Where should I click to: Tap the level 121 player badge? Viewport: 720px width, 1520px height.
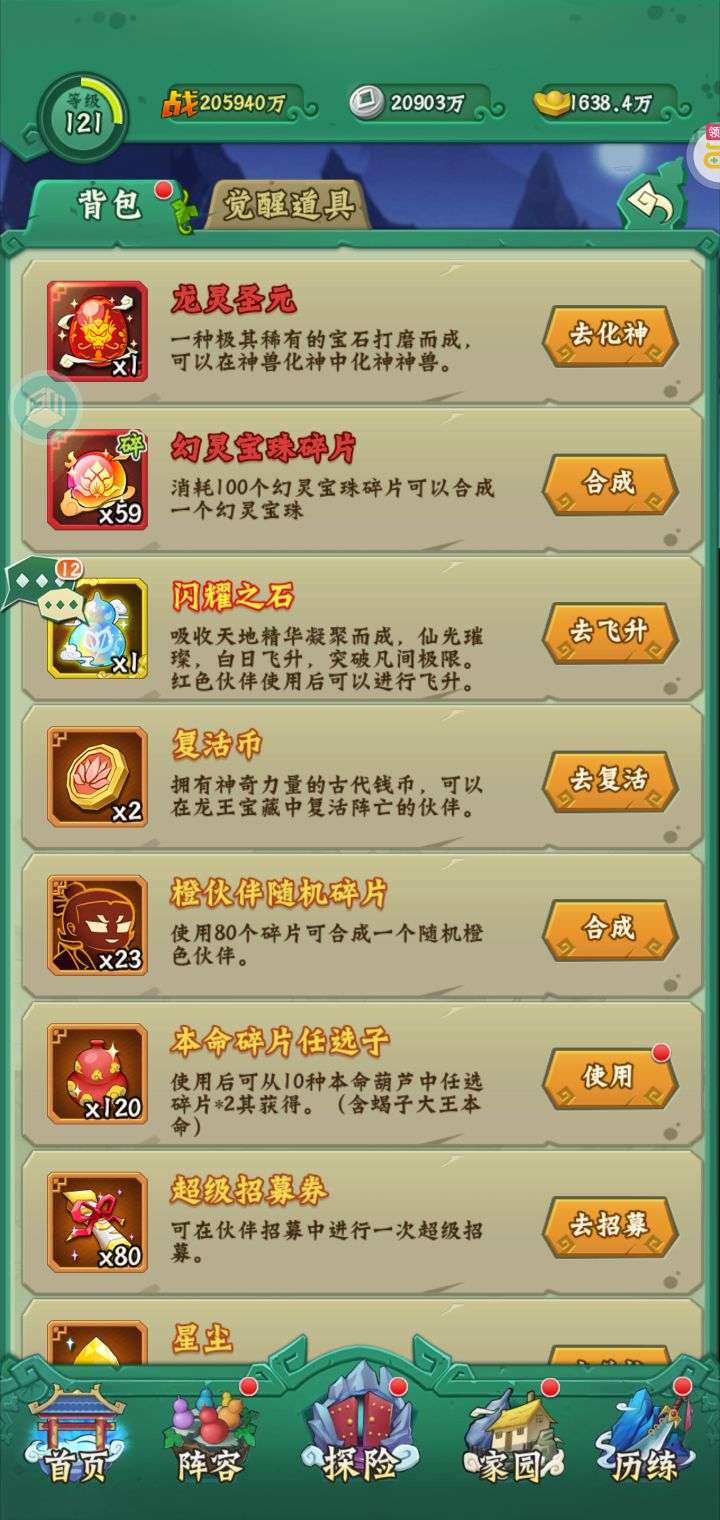(x=82, y=117)
